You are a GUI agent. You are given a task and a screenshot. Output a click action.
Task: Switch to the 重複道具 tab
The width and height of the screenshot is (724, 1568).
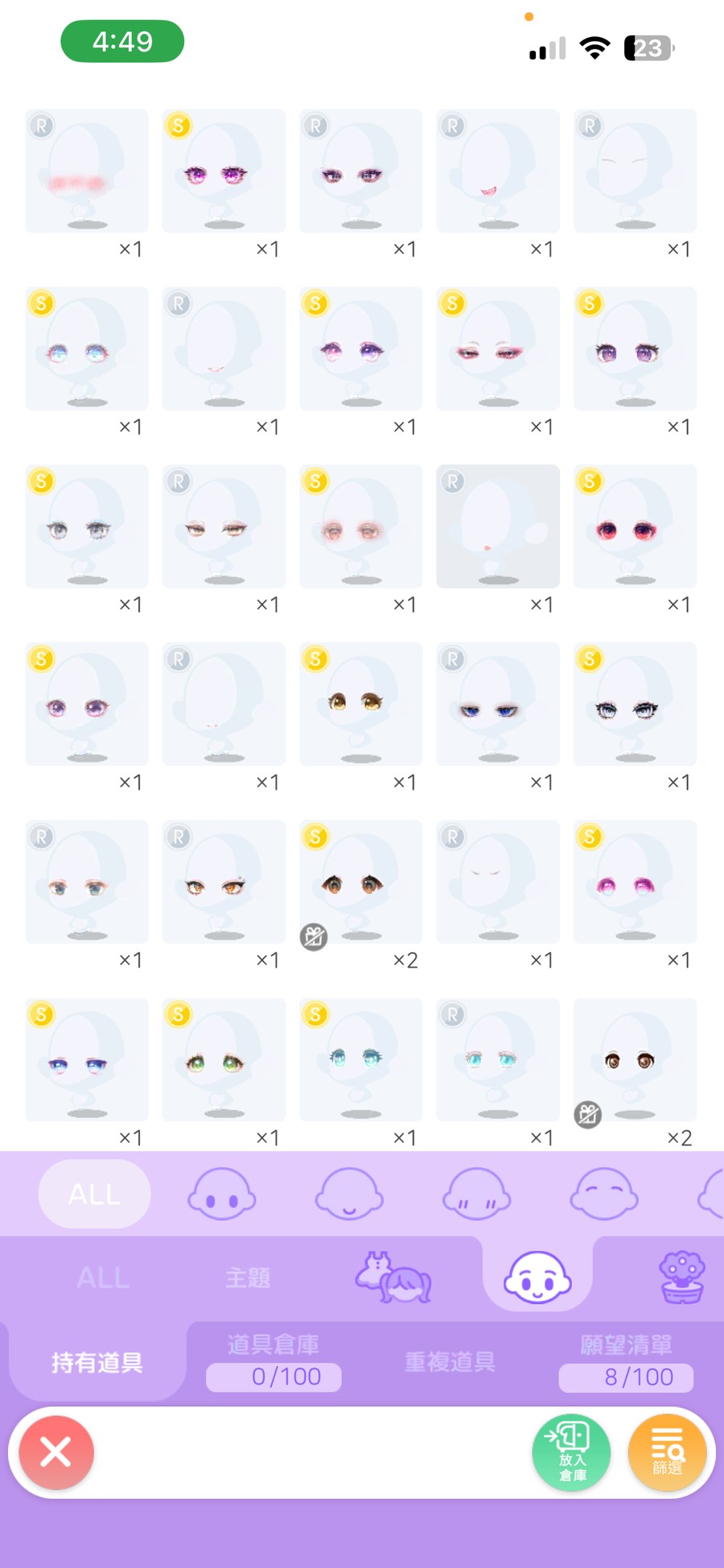(x=450, y=1362)
